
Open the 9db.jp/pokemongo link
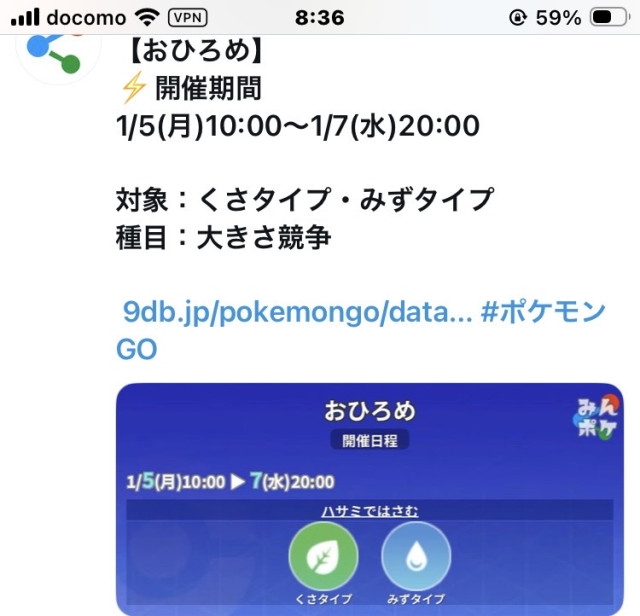297,311
